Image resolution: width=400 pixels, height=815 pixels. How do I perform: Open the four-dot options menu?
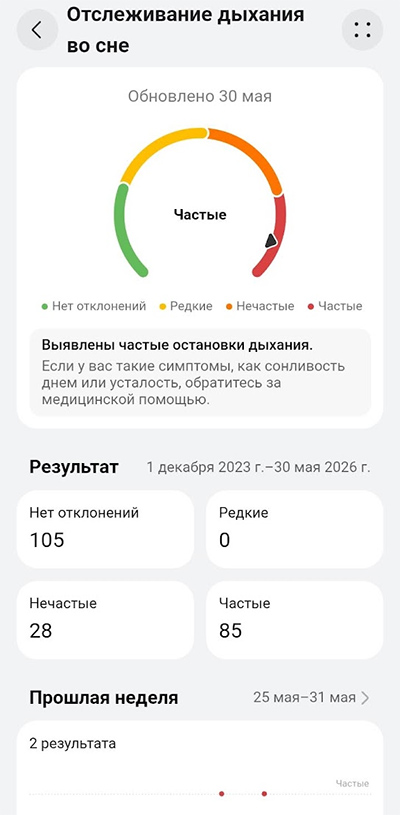(362, 30)
